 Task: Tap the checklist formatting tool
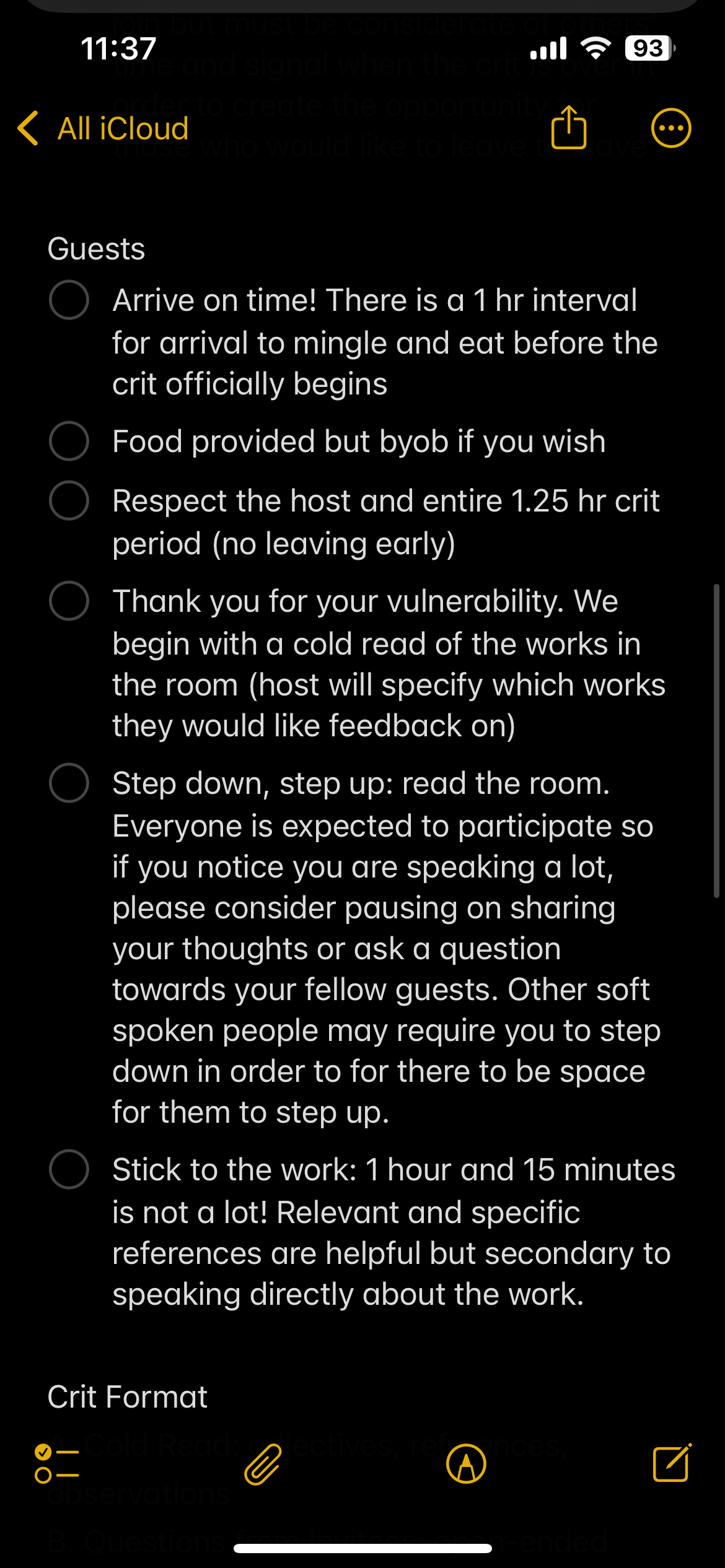(x=57, y=1464)
